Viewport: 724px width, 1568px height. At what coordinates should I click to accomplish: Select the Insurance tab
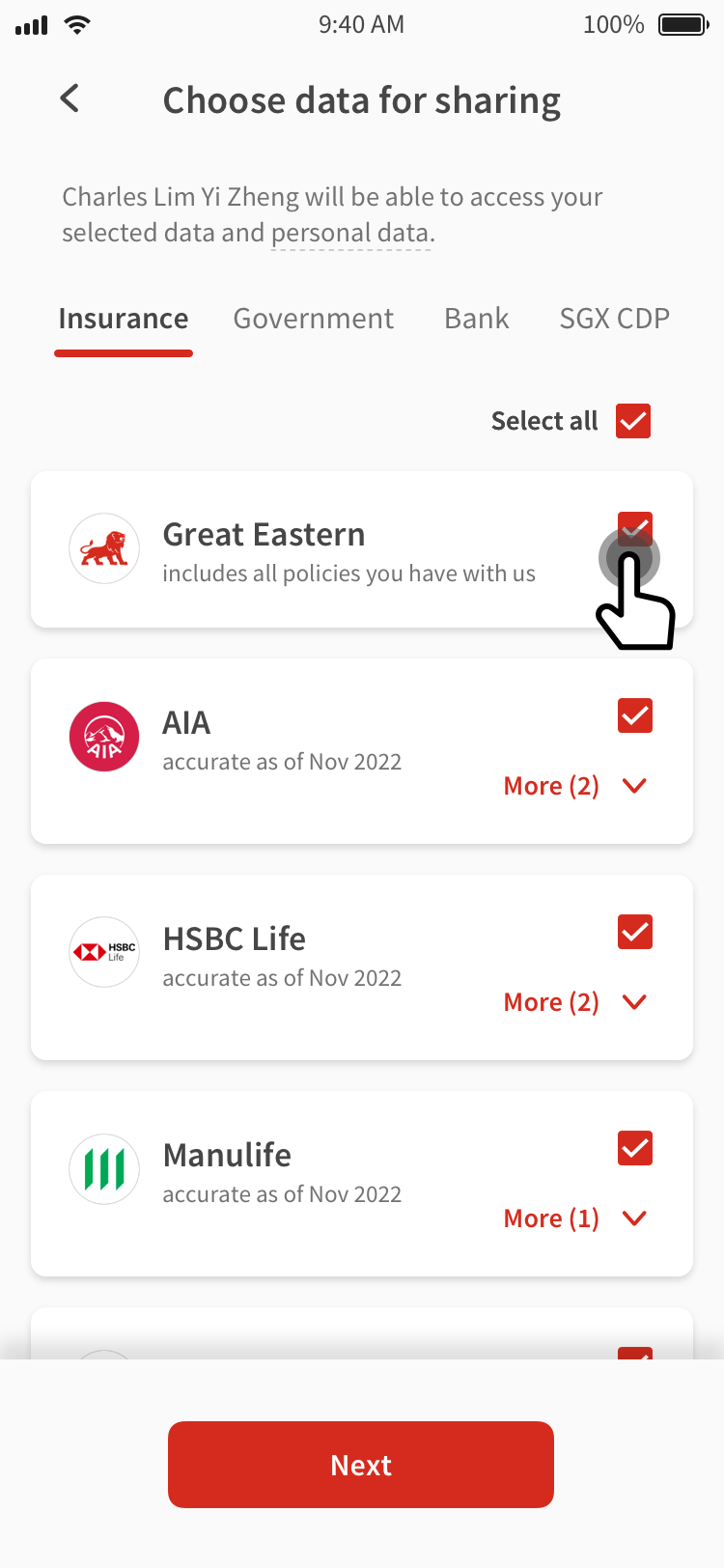point(124,319)
